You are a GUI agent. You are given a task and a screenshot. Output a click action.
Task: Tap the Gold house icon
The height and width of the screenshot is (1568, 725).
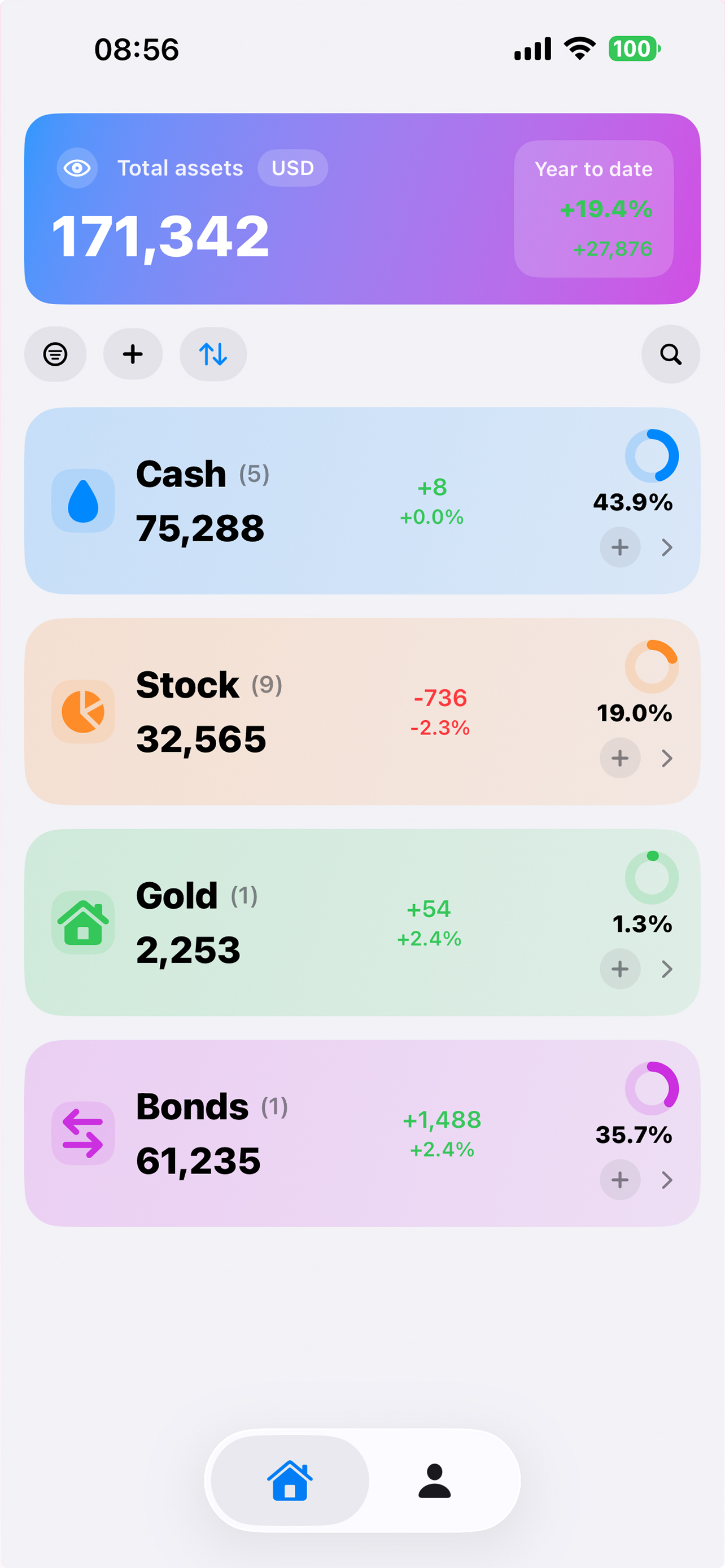click(x=82, y=921)
